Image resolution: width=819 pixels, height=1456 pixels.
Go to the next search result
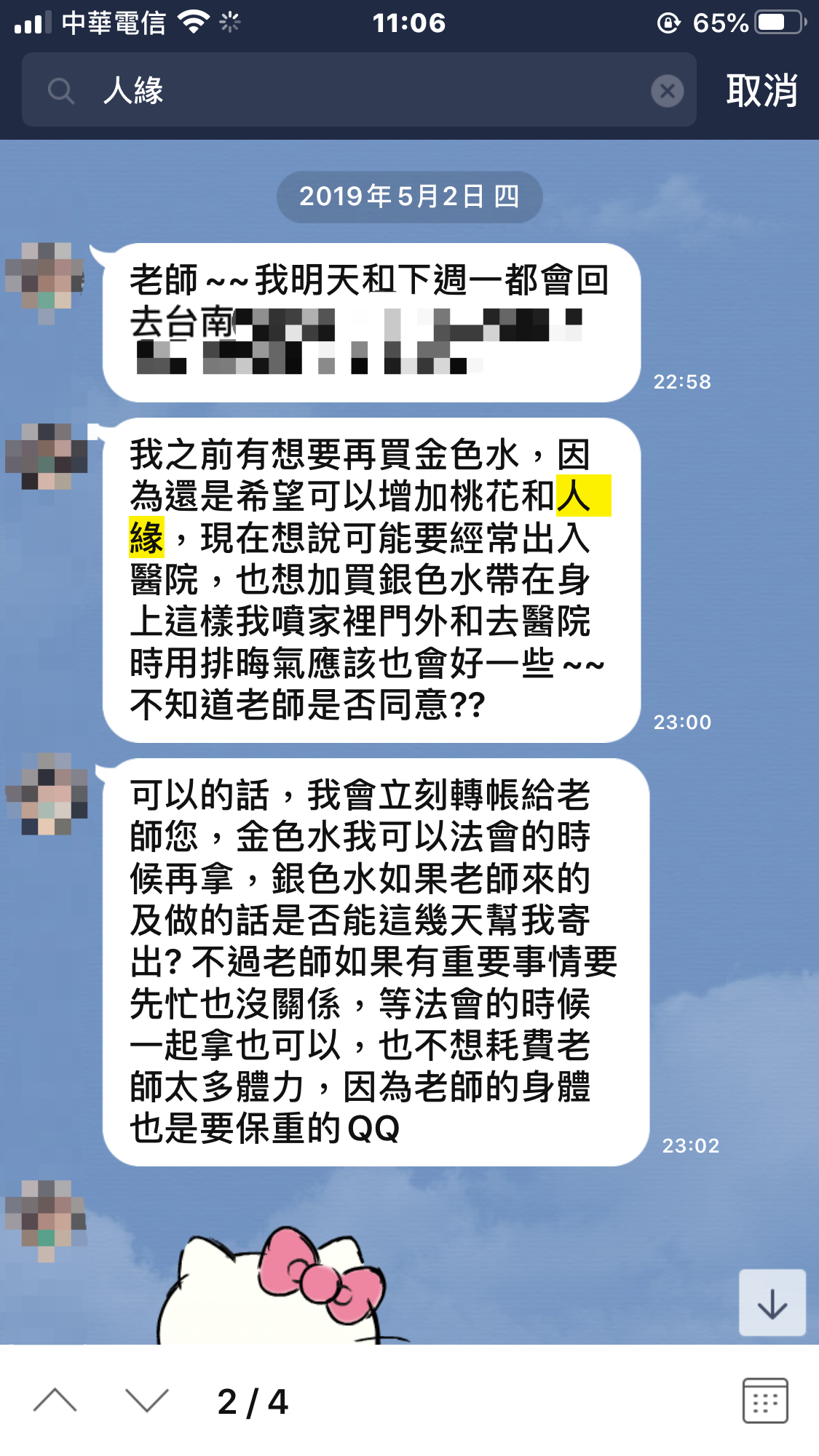(146, 1400)
